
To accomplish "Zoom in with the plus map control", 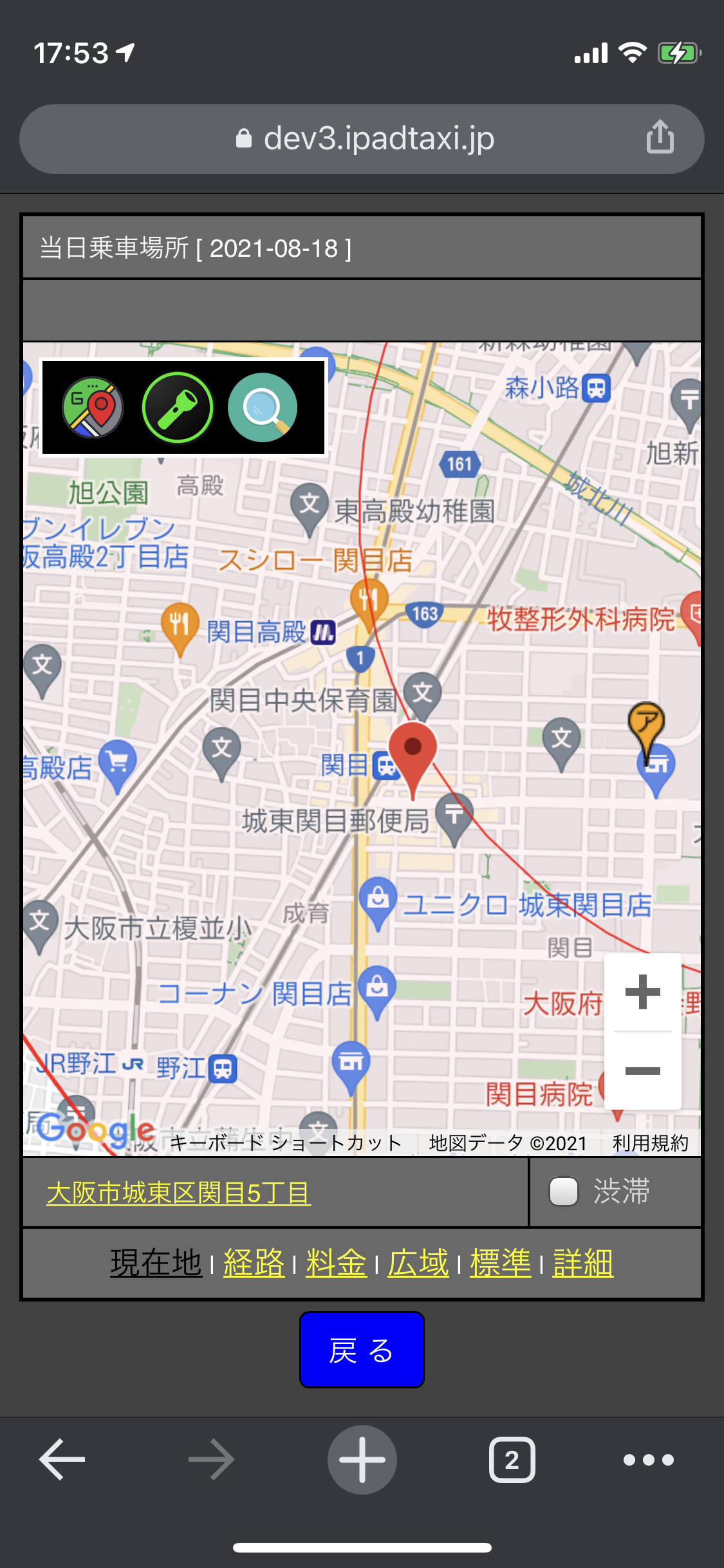I will (642, 991).
